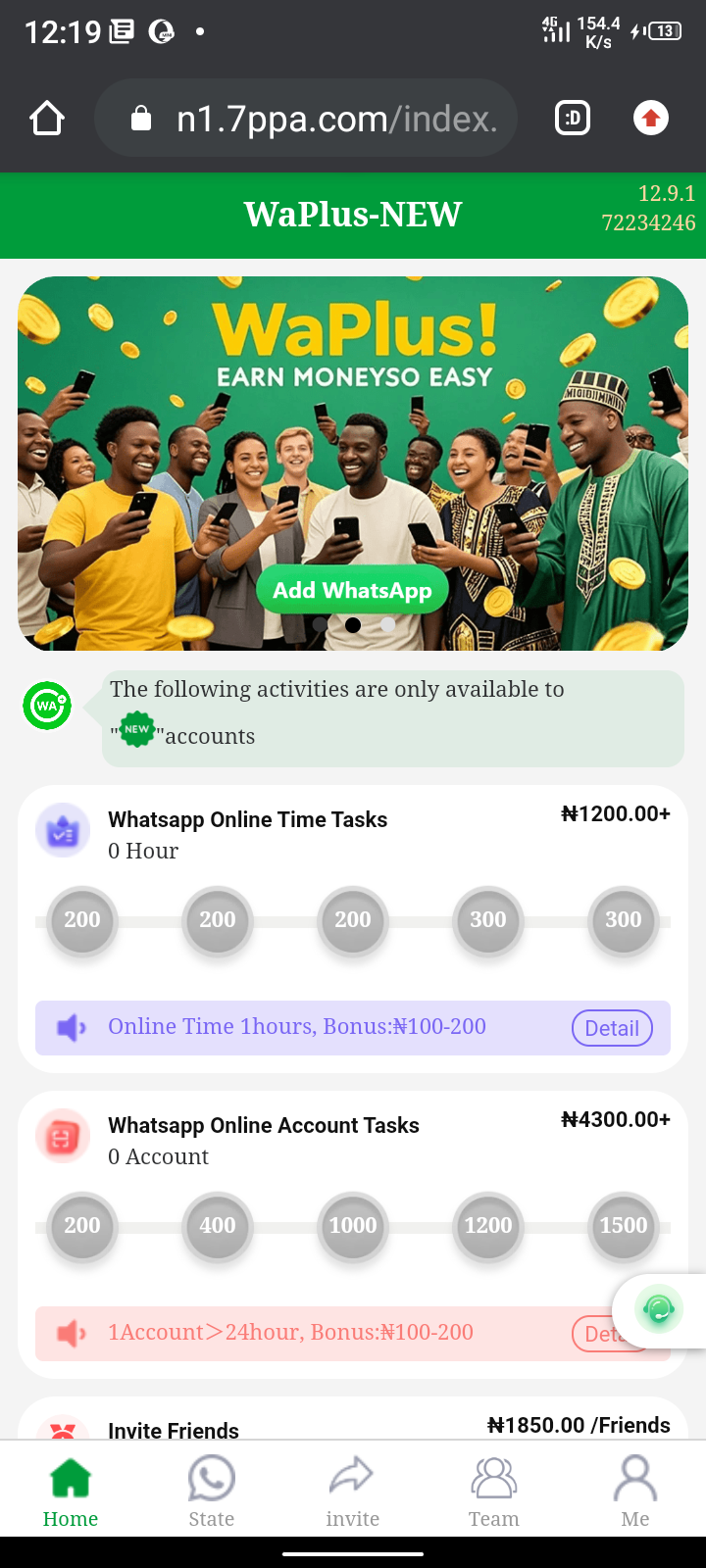This screenshot has width=706, height=1568.
Task: Switch to the Home tab
Action: click(x=71, y=1492)
